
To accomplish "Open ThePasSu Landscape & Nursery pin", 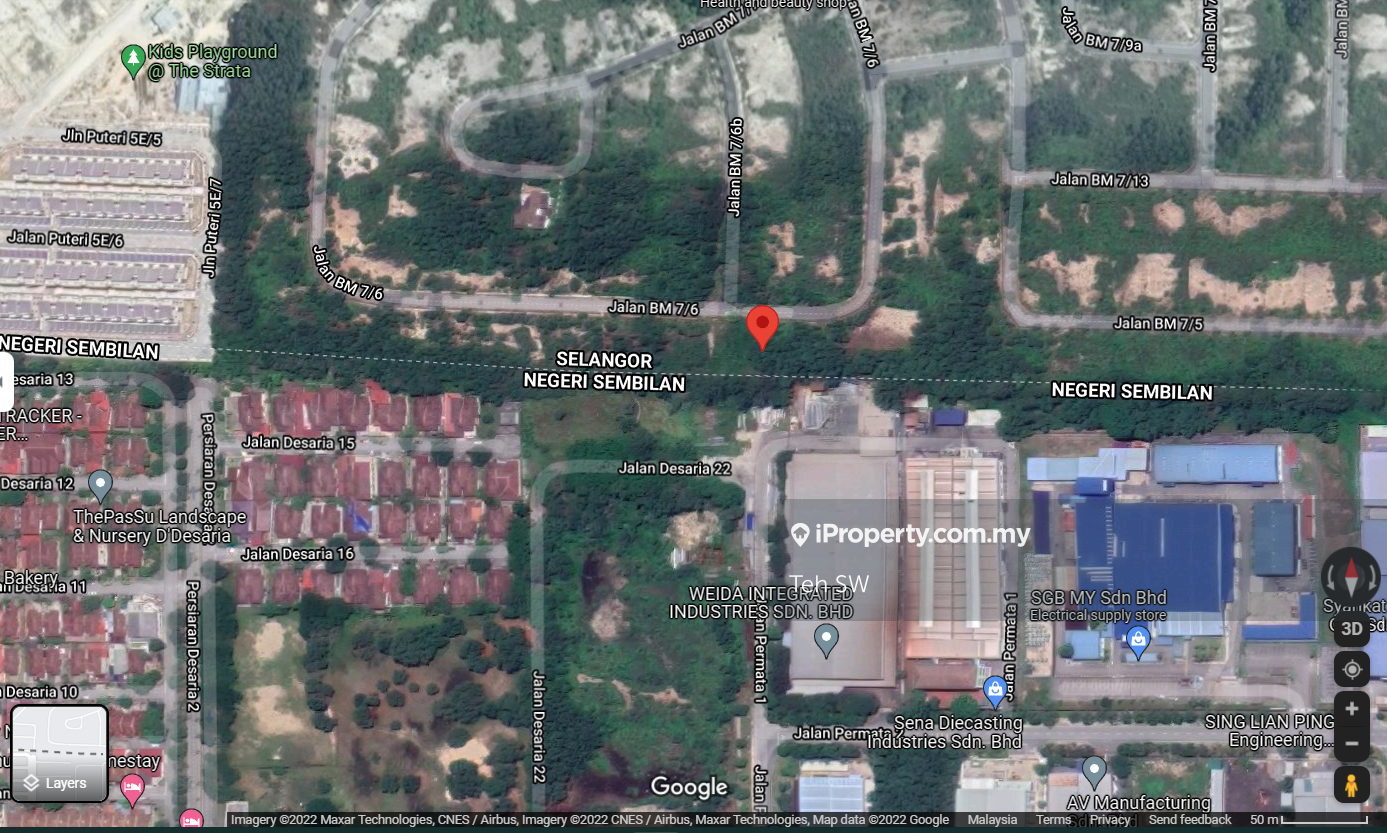I will (99, 486).
